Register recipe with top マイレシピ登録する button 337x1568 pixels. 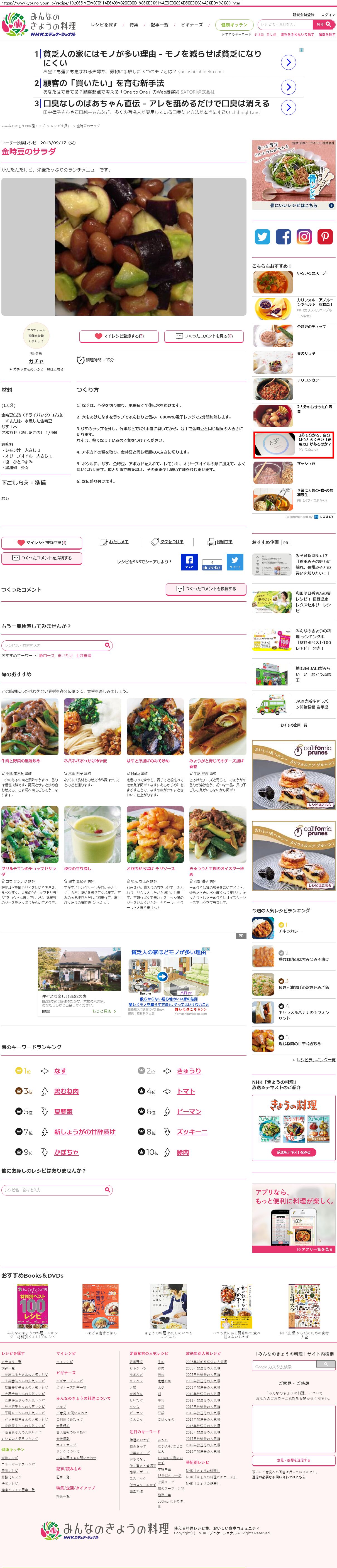pyautogui.click(x=119, y=336)
